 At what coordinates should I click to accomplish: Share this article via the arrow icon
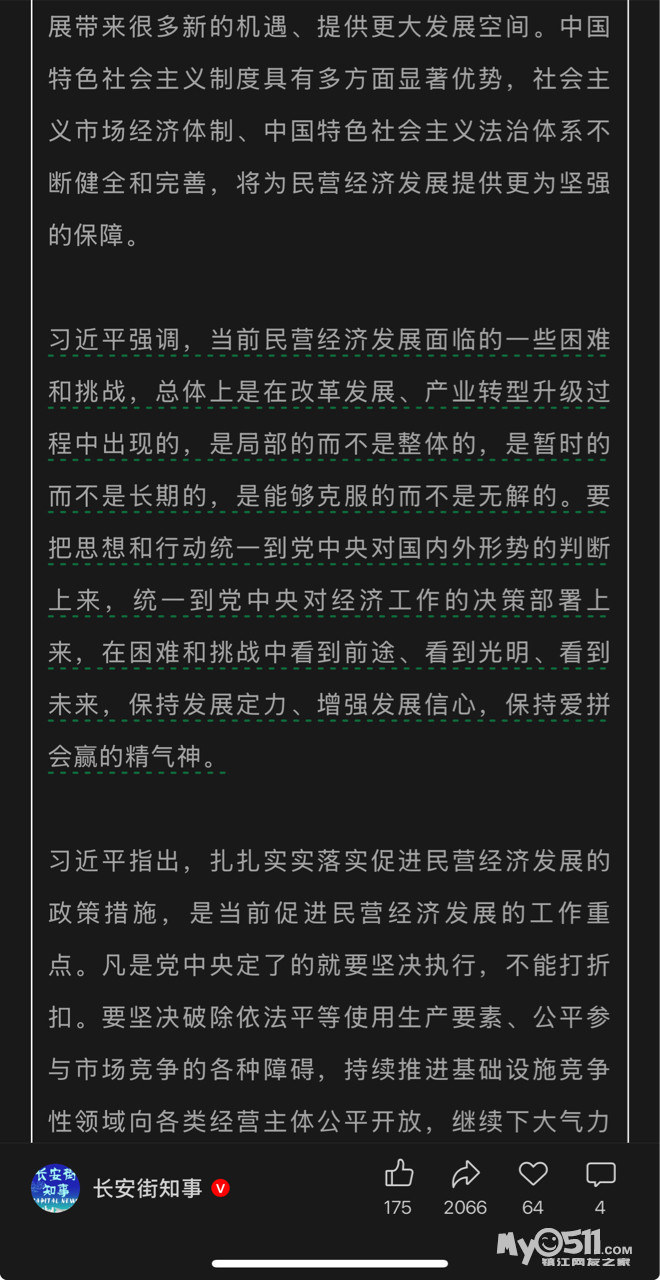tap(466, 1173)
